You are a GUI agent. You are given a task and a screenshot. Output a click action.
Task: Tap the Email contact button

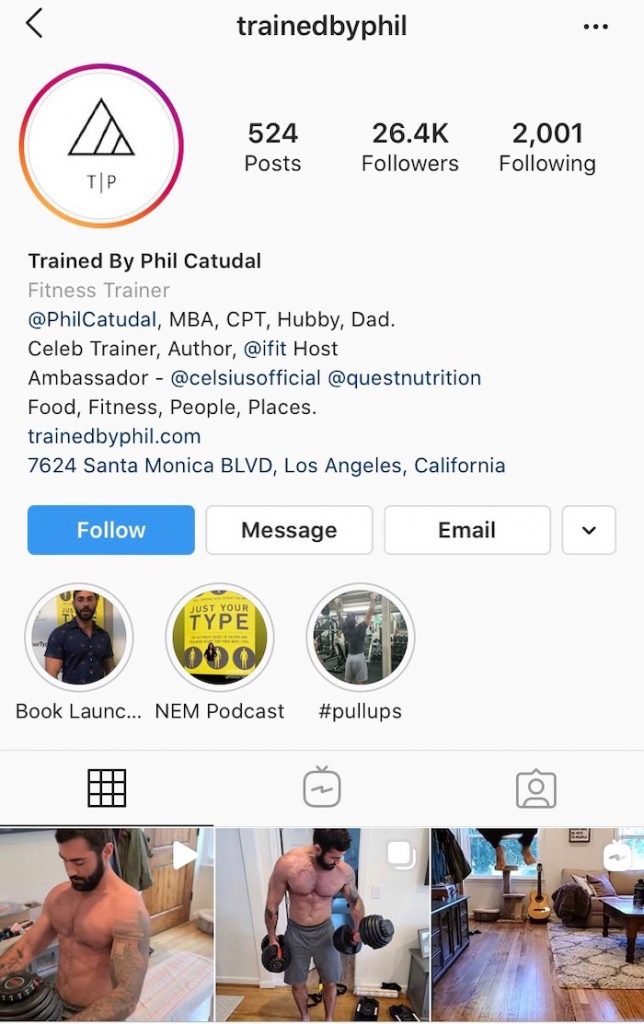[467, 530]
